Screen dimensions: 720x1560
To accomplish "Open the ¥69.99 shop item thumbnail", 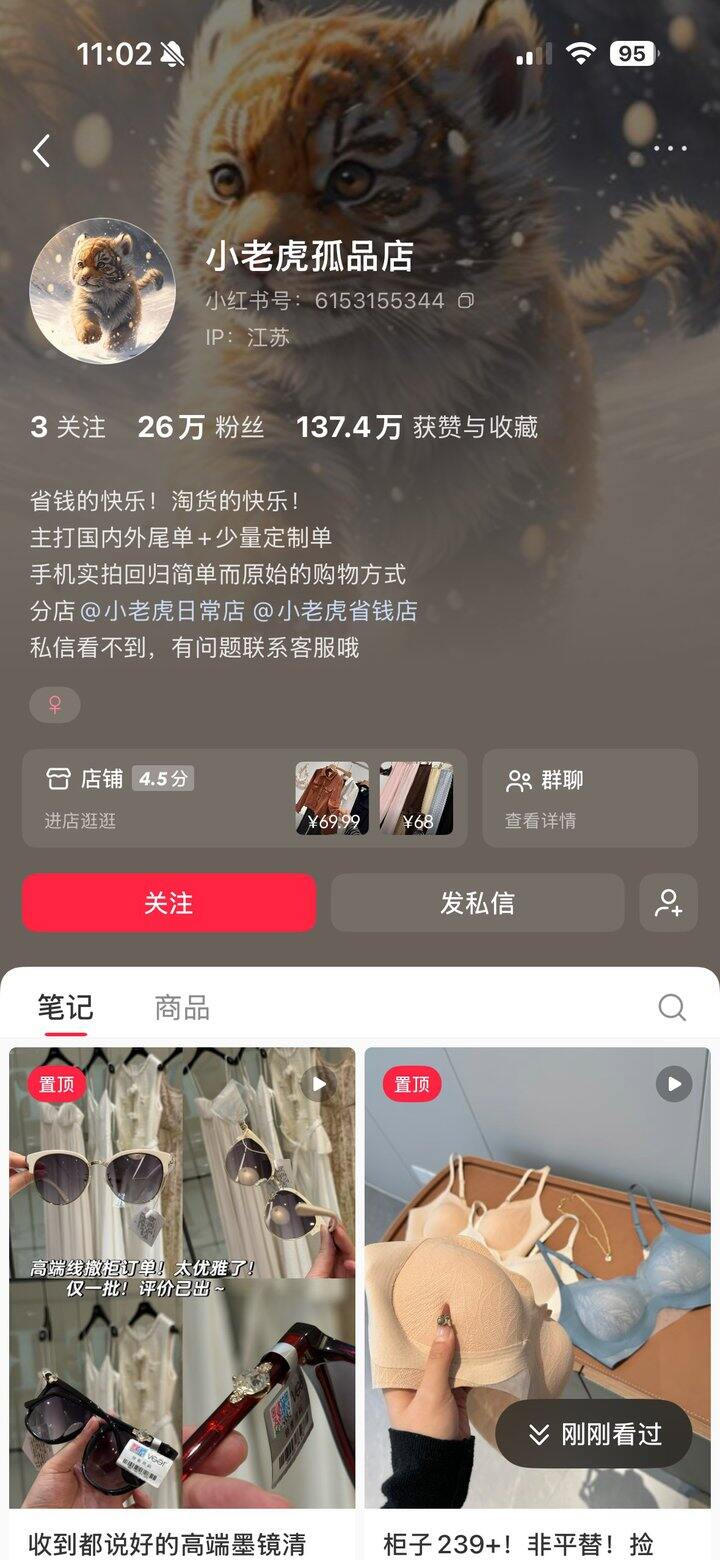I will point(332,798).
